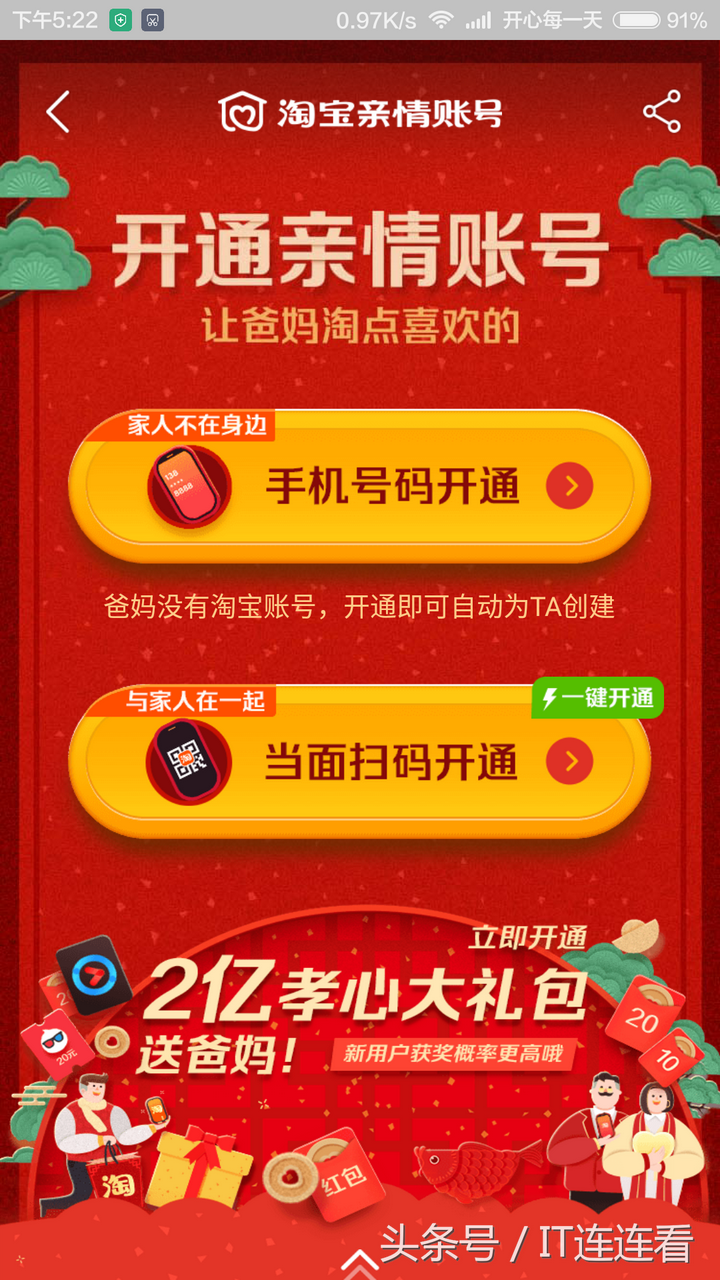Expand the bottom up-arrow panel
The width and height of the screenshot is (720, 1280).
click(359, 1263)
